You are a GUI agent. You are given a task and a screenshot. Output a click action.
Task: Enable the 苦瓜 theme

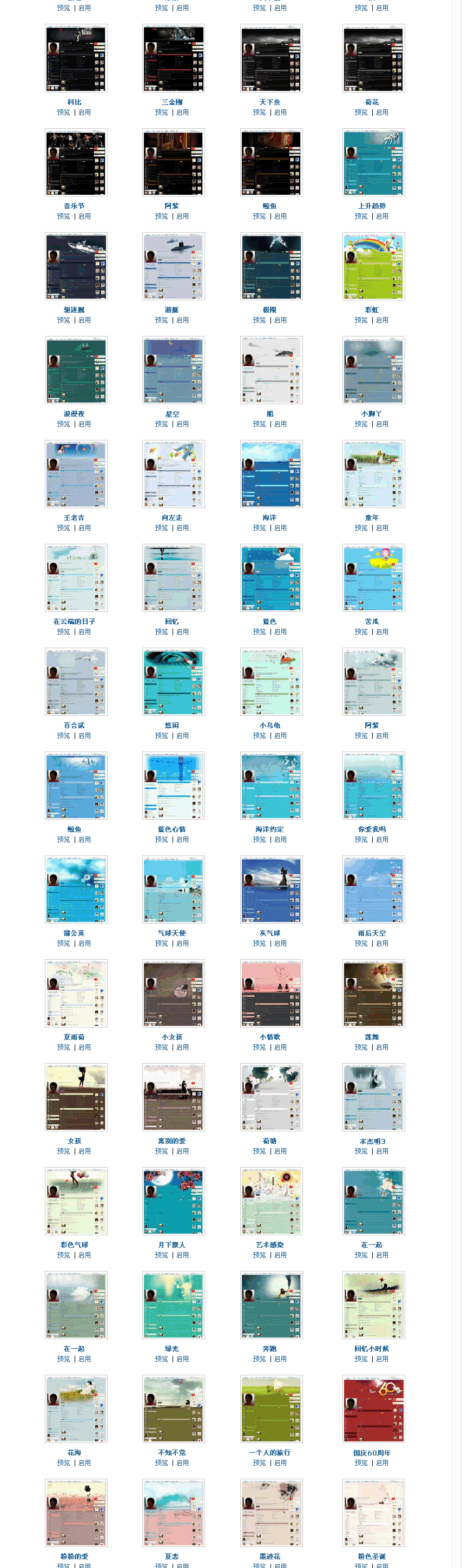click(382, 632)
